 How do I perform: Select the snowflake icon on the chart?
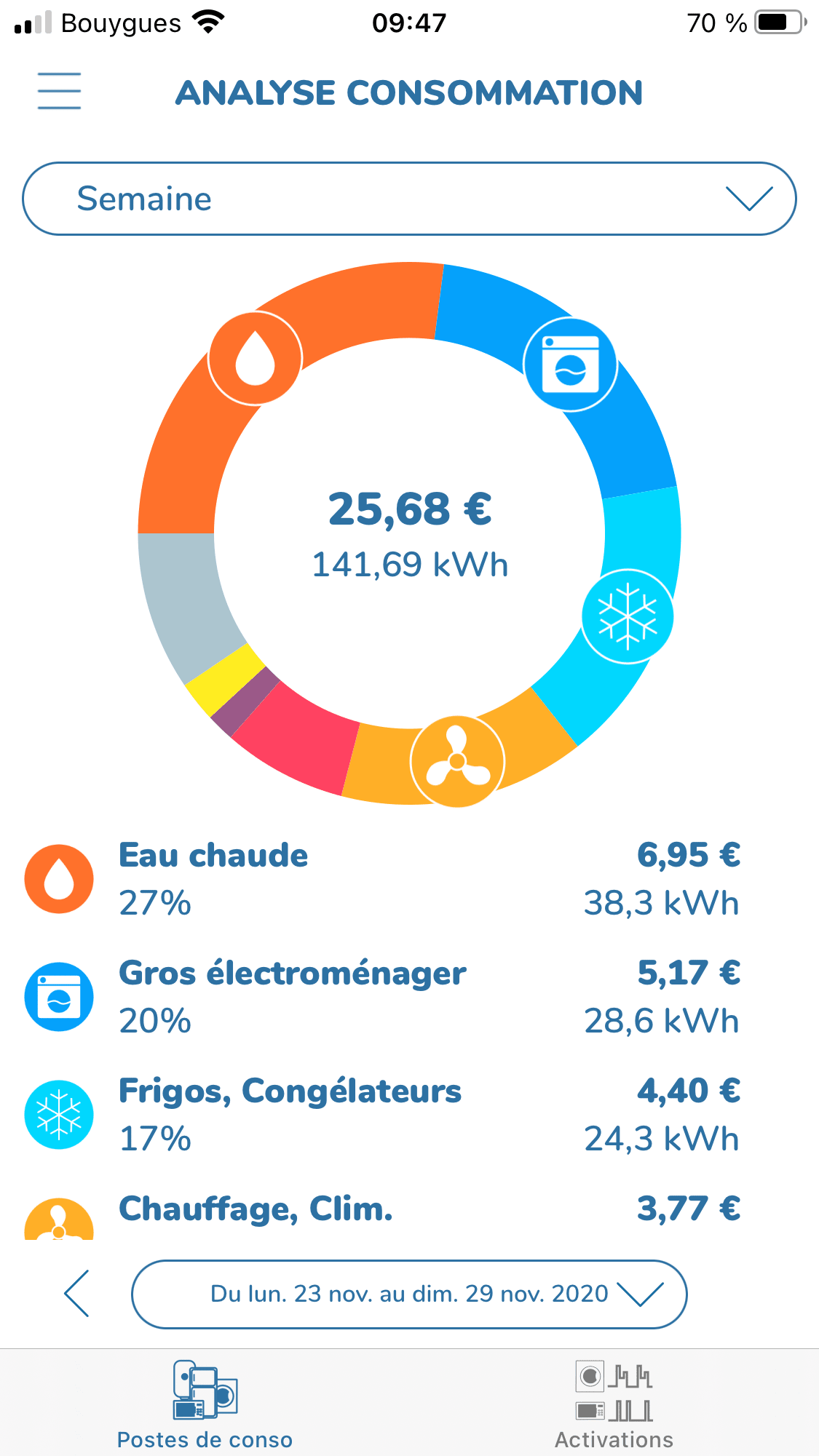(x=627, y=616)
